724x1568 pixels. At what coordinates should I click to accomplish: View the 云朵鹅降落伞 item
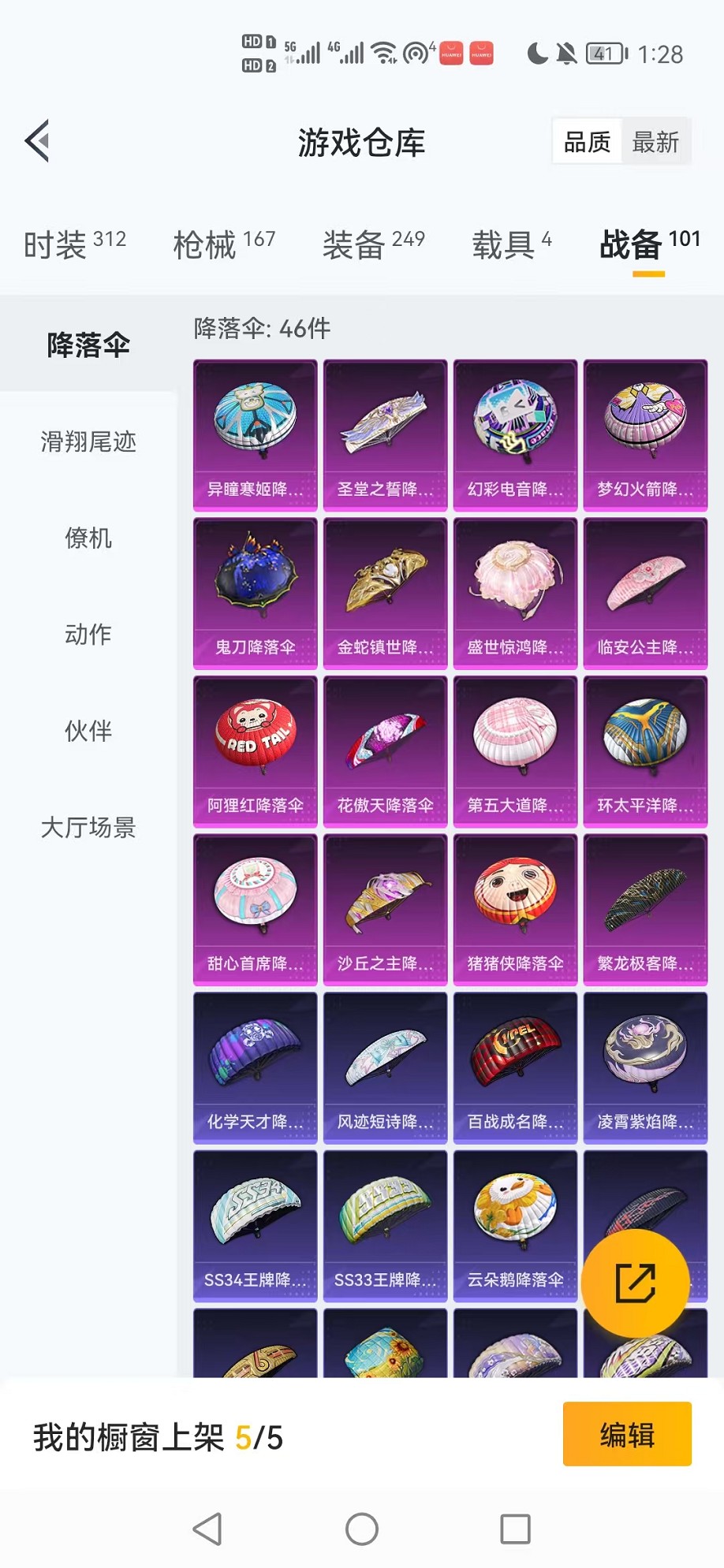[515, 1225]
